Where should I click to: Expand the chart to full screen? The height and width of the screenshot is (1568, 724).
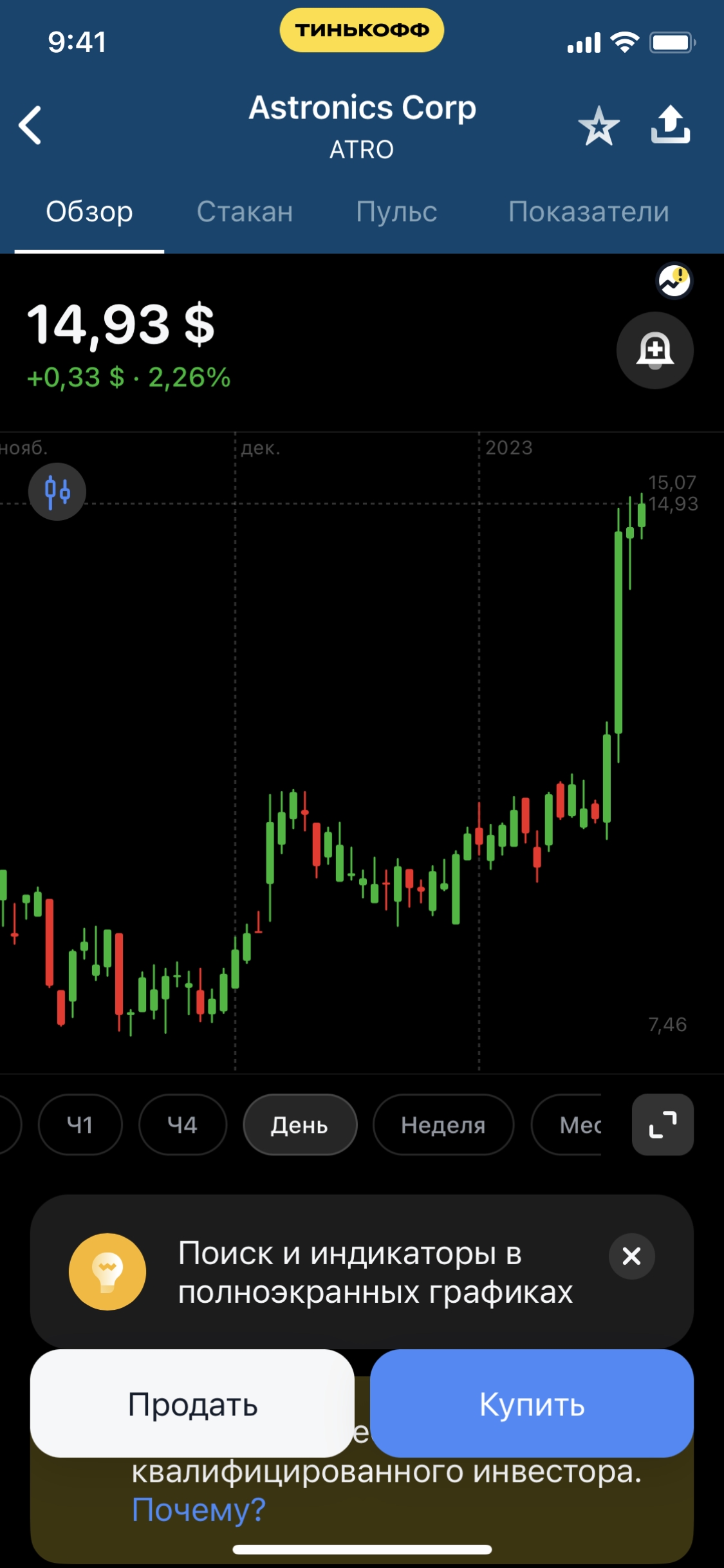[662, 1125]
